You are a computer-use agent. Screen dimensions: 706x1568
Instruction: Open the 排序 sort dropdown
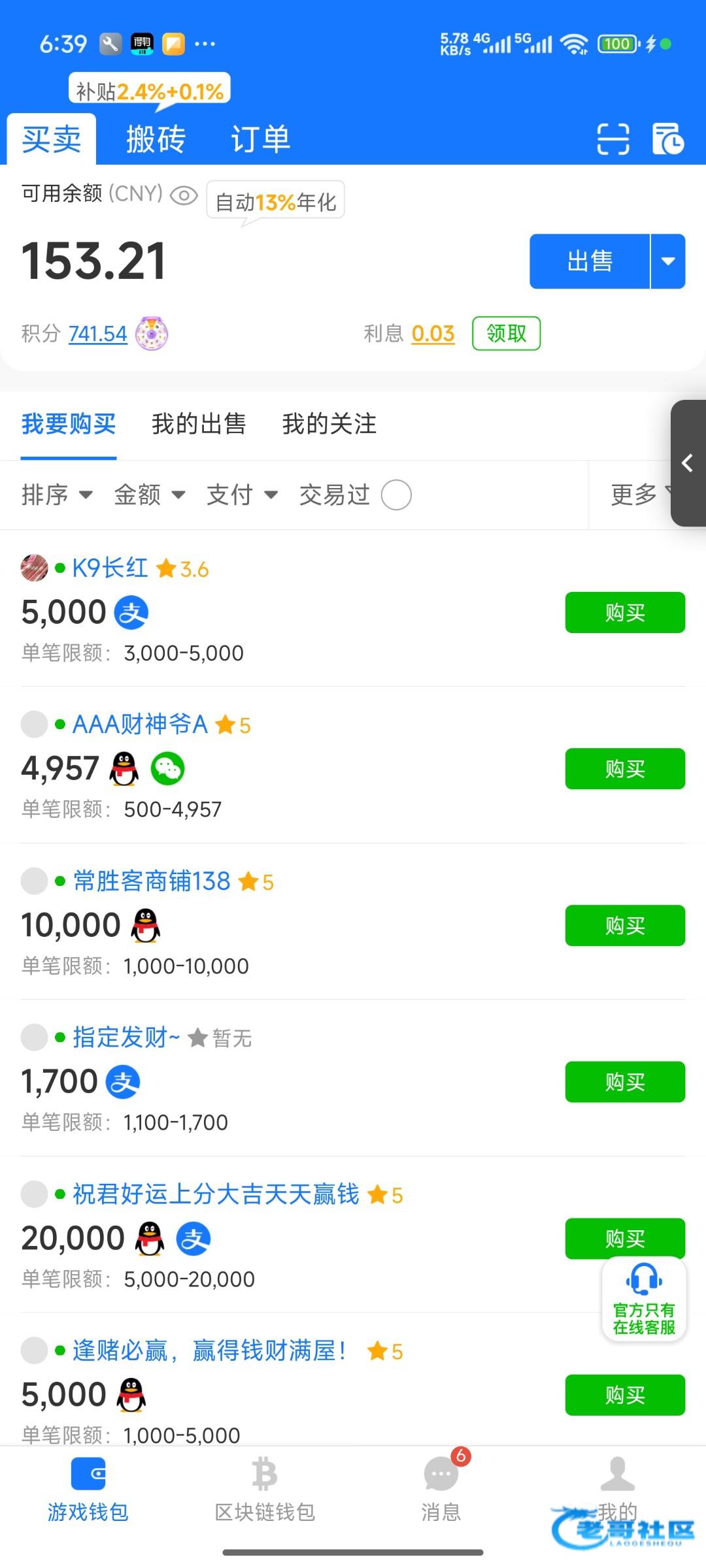coord(57,495)
